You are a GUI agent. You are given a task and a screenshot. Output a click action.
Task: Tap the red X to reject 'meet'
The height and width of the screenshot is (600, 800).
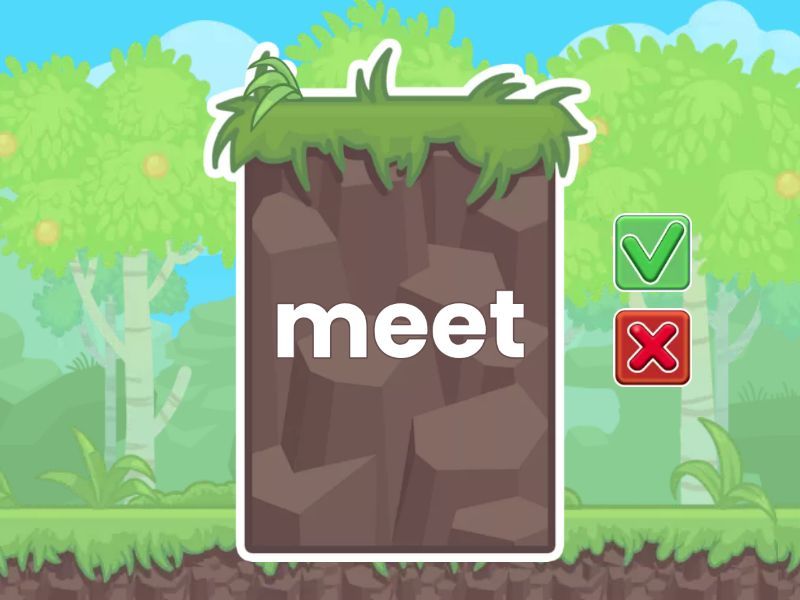click(x=652, y=347)
